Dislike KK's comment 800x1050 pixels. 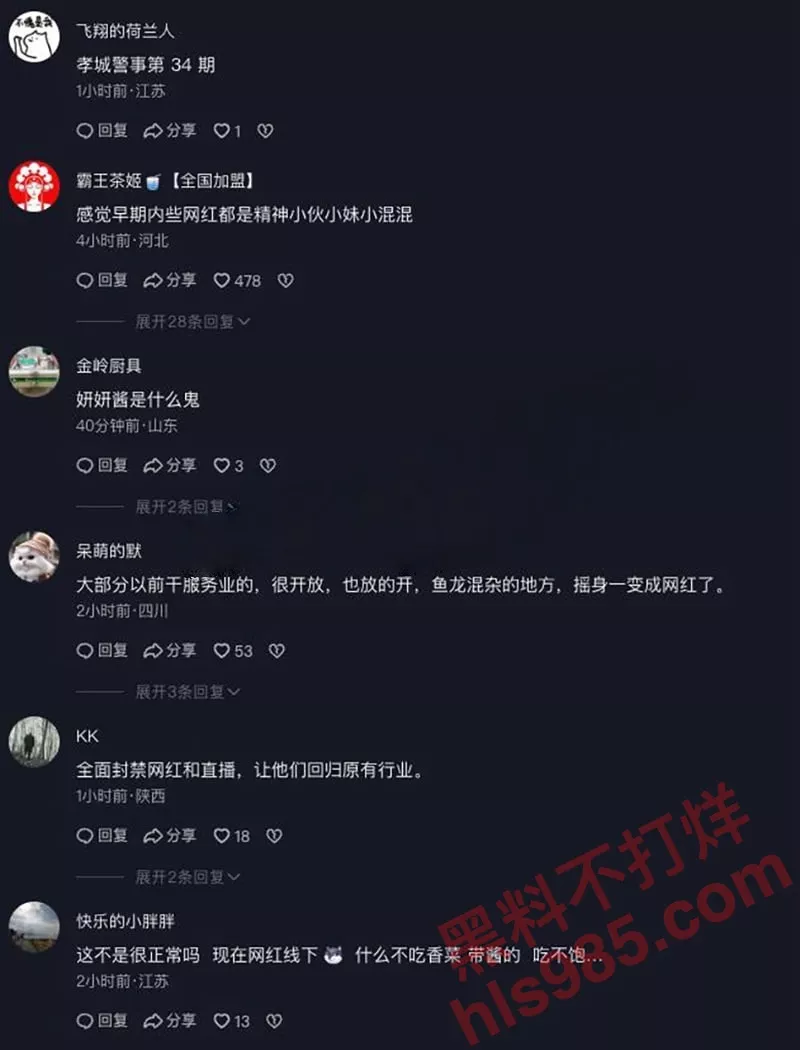pos(274,836)
